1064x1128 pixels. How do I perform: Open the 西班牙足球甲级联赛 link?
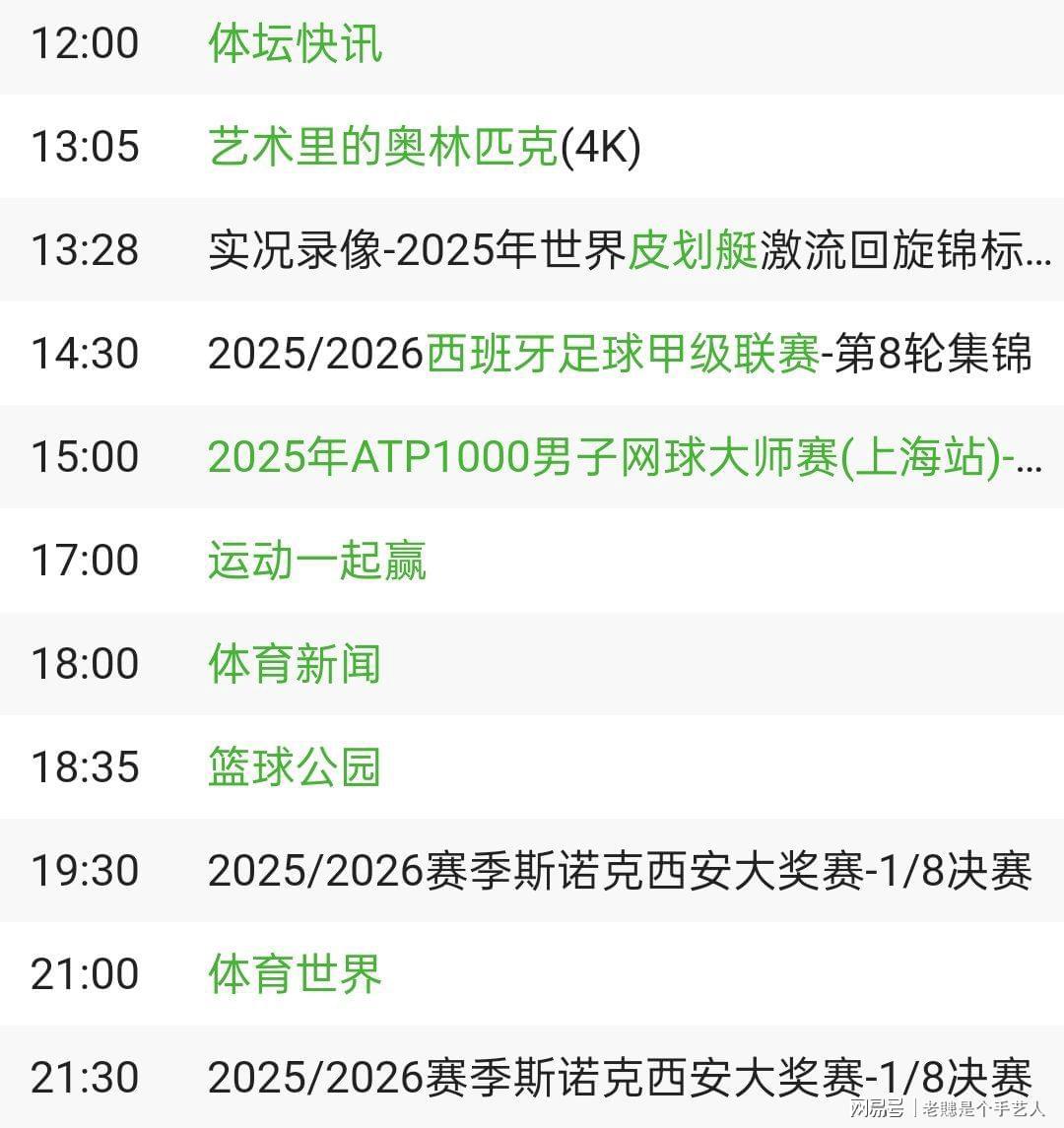click(622, 354)
